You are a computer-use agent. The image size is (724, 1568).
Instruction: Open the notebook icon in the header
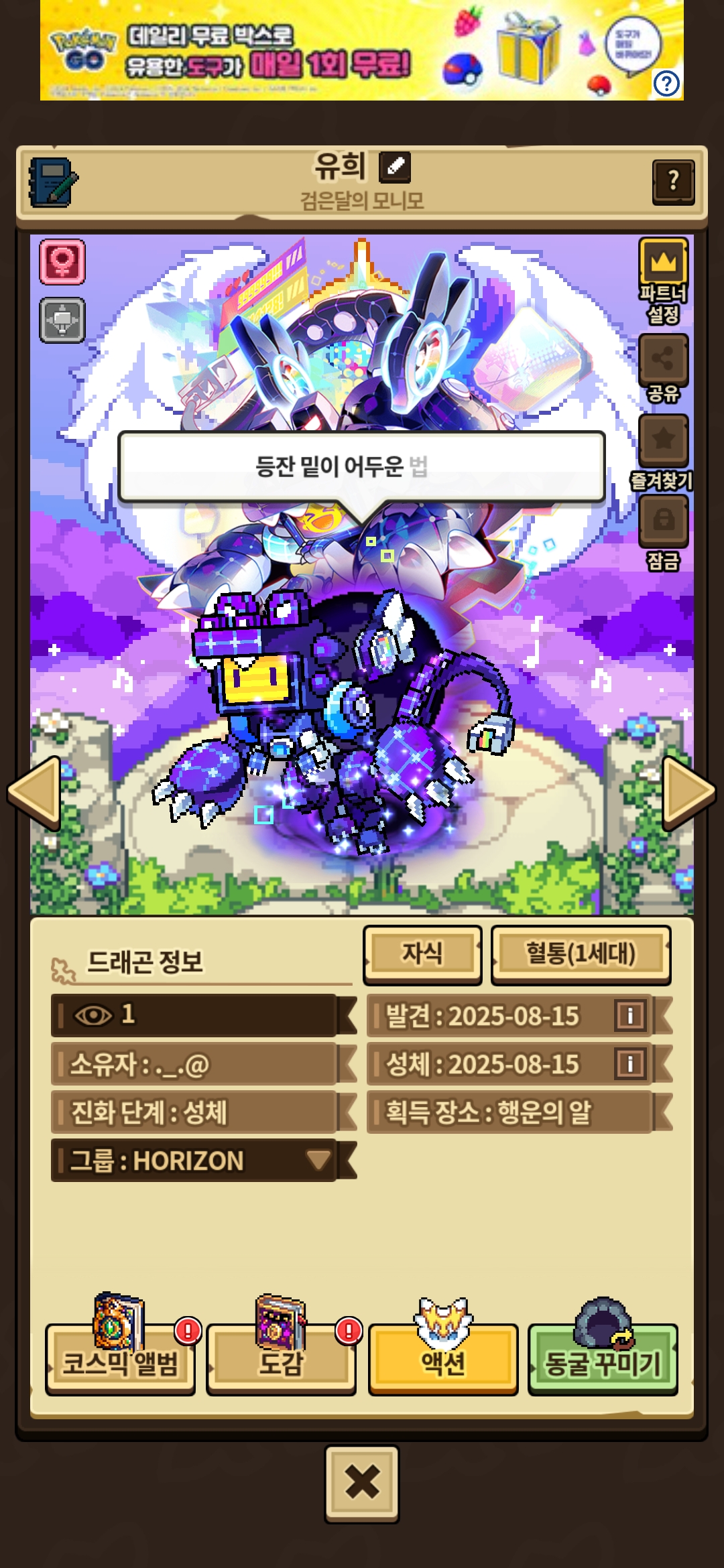point(52,182)
